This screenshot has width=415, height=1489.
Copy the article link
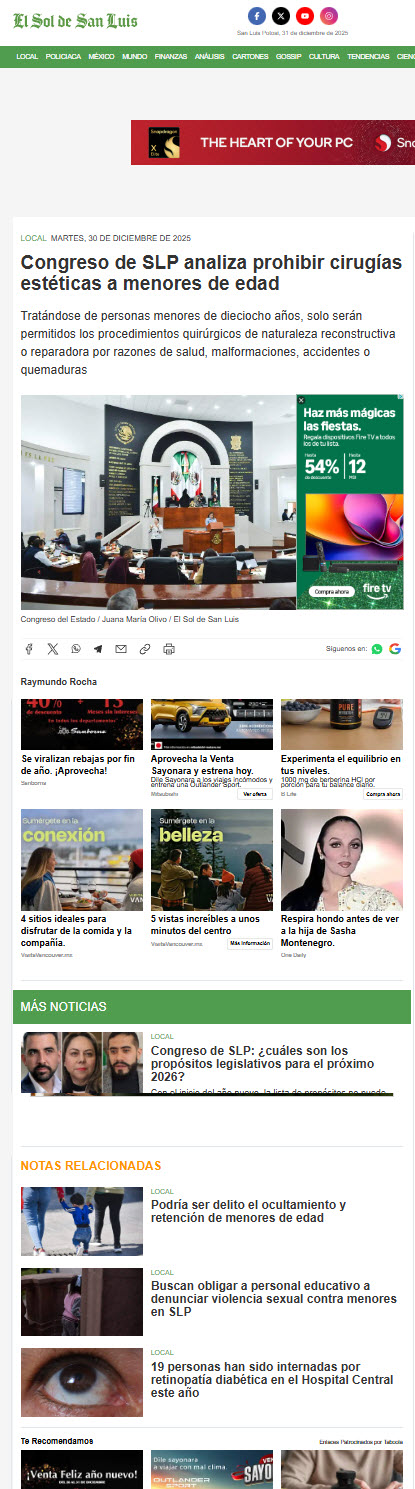click(x=145, y=649)
